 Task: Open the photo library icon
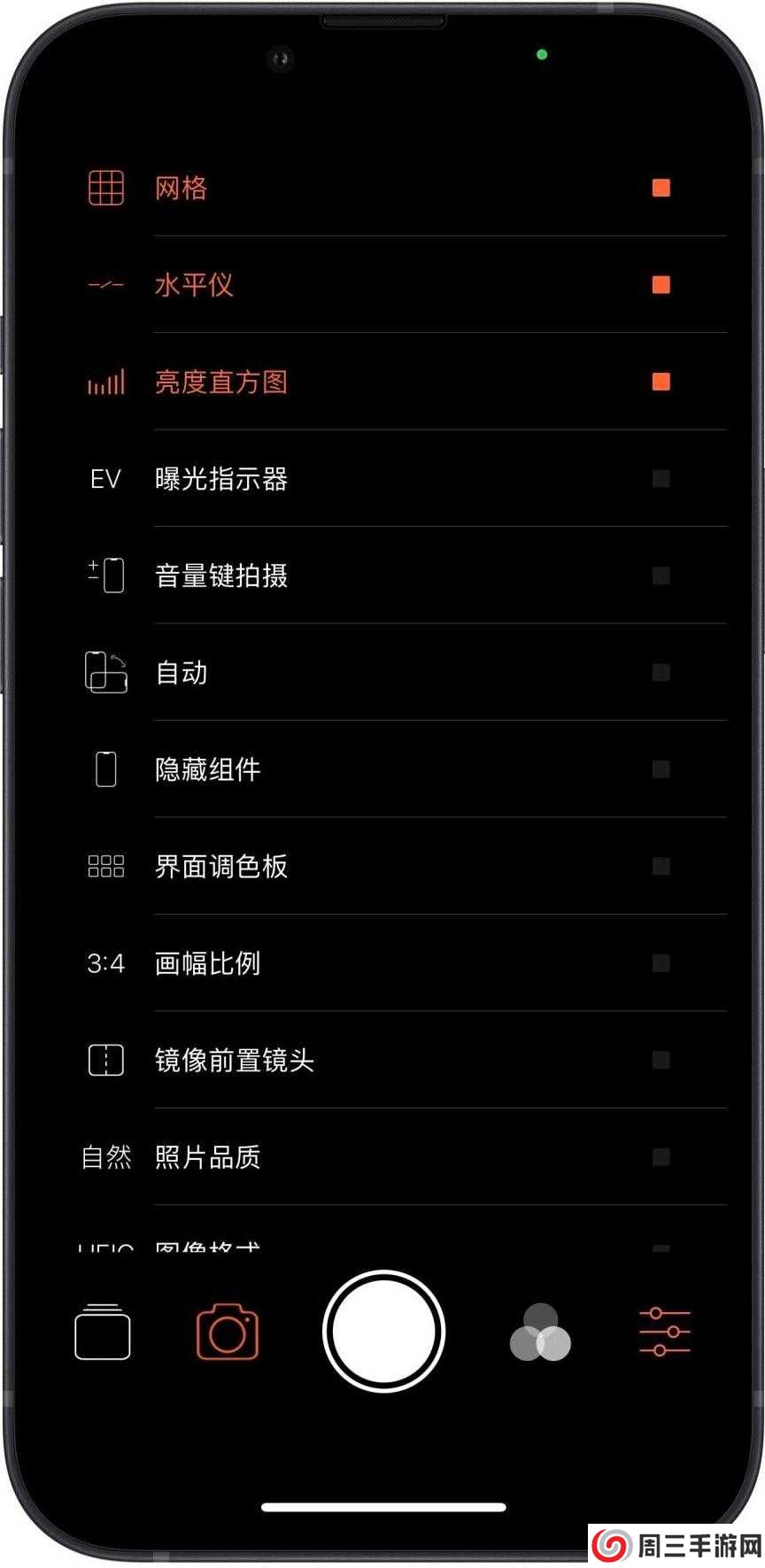tap(102, 1334)
